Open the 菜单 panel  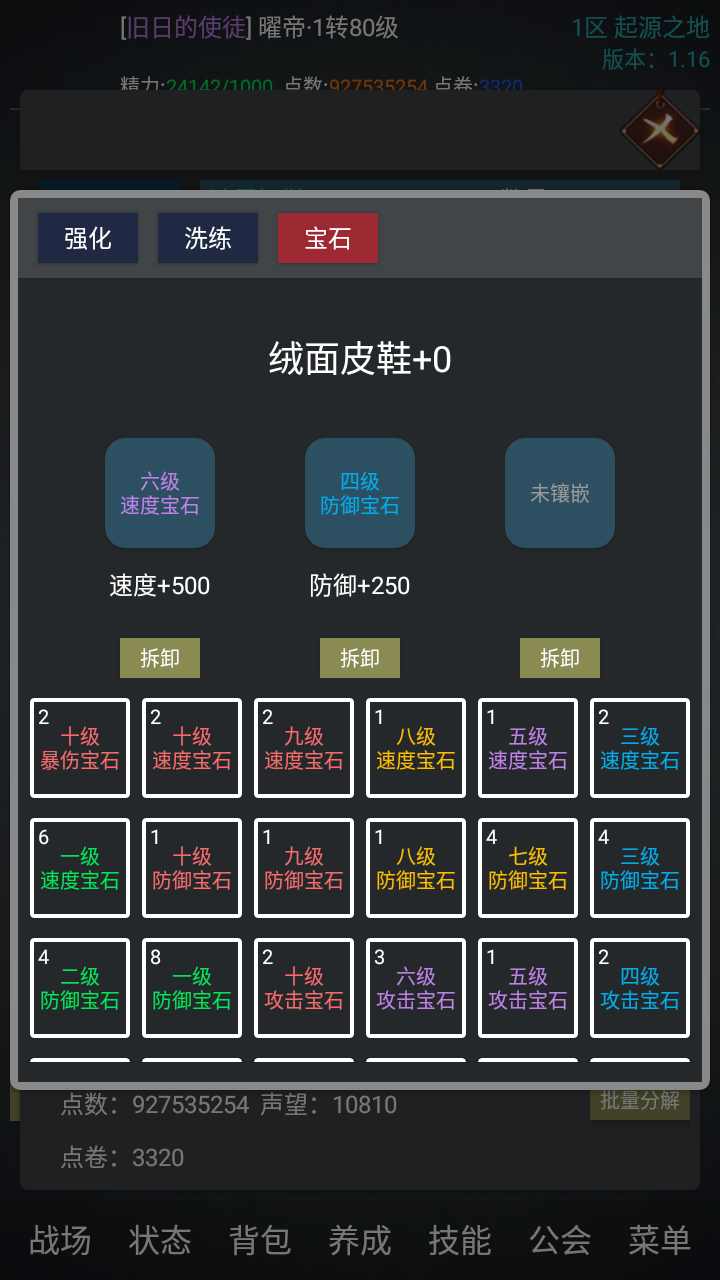coord(659,1240)
